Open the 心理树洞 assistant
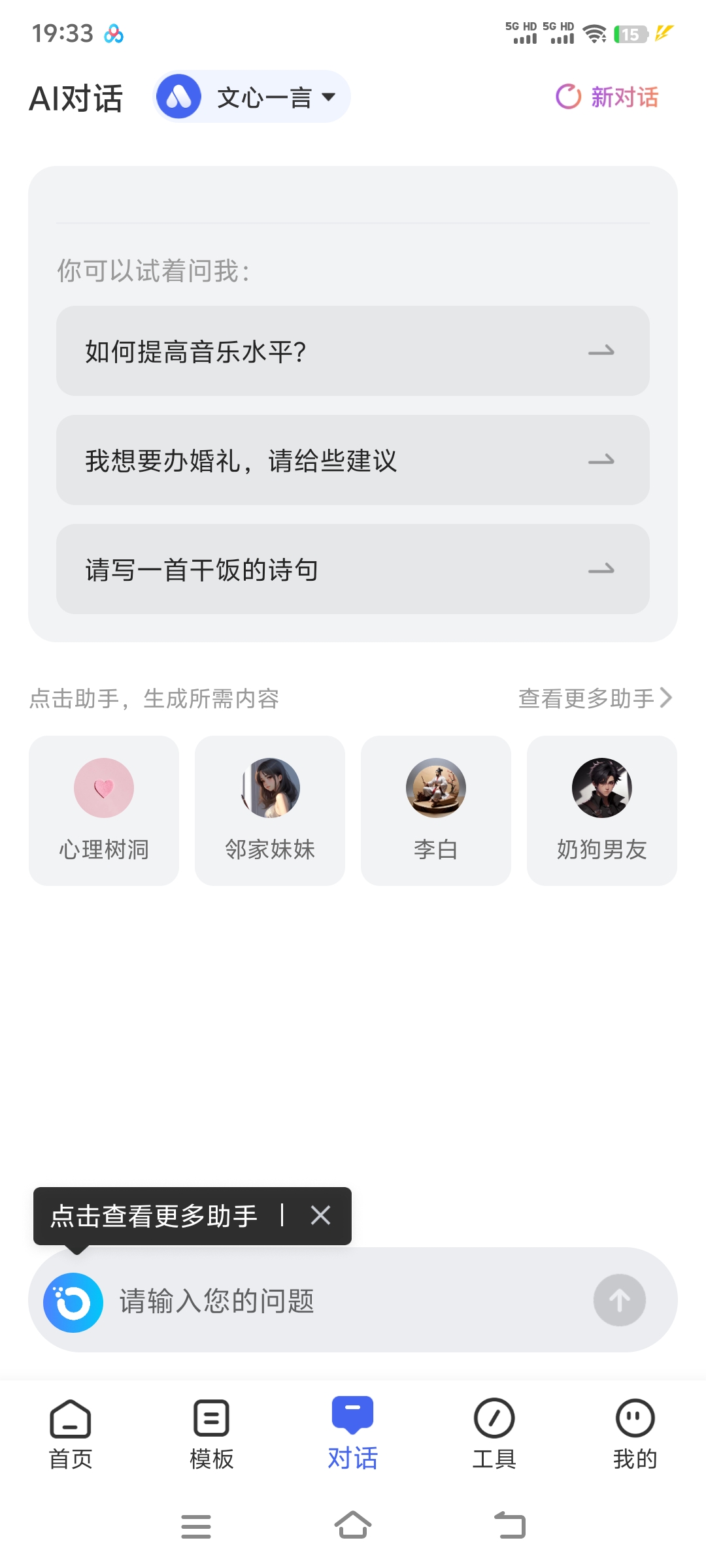The image size is (706, 1568). point(104,810)
